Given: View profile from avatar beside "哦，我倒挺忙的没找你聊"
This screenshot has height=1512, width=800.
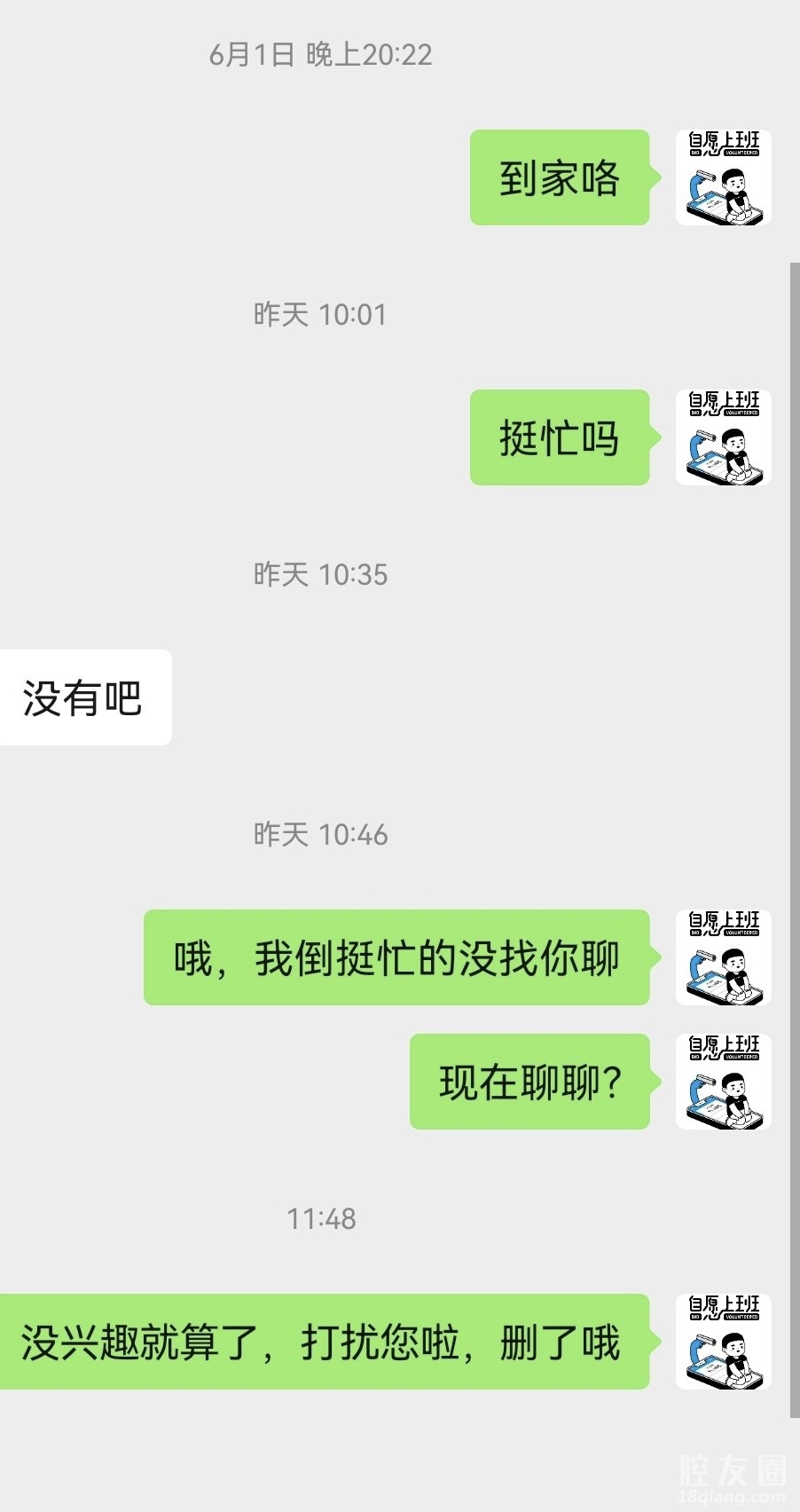Looking at the screenshot, I should click(x=723, y=957).
